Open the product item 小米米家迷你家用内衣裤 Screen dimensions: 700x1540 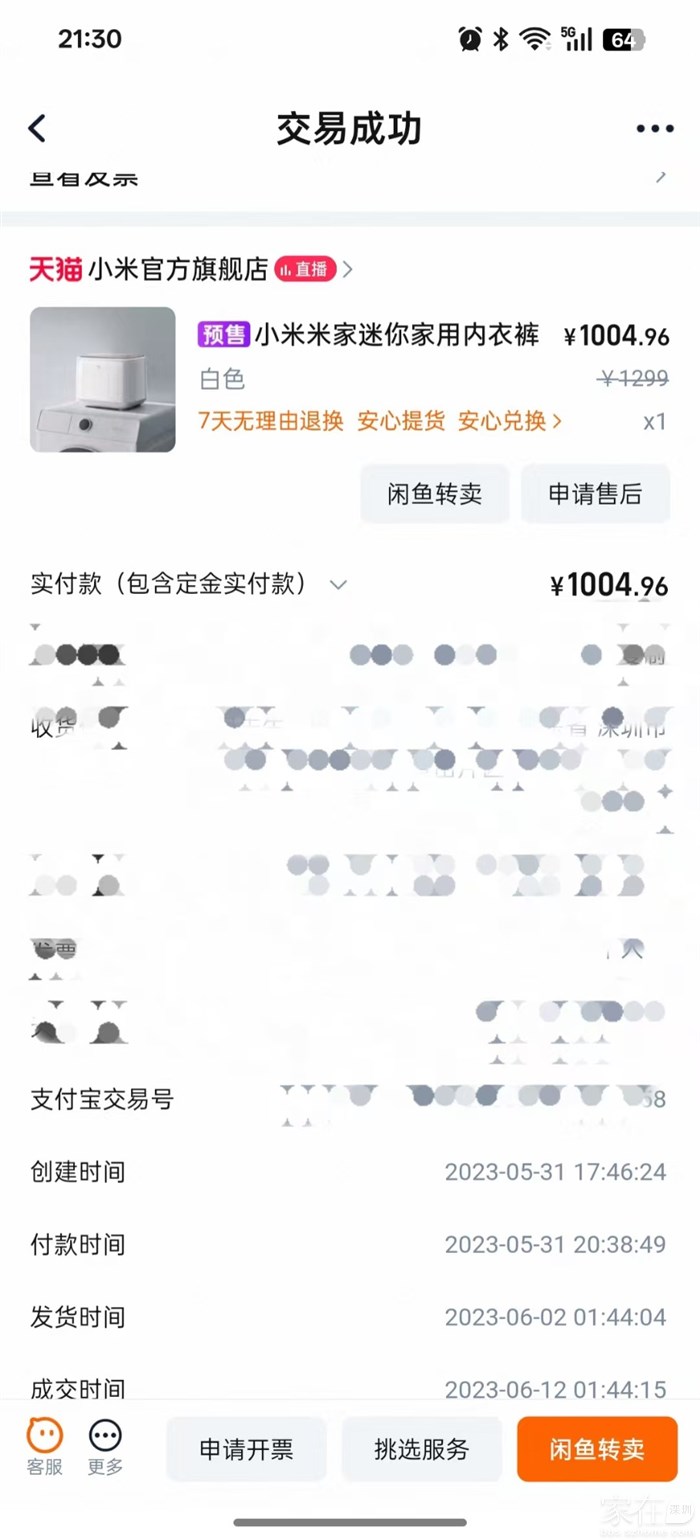coord(396,336)
